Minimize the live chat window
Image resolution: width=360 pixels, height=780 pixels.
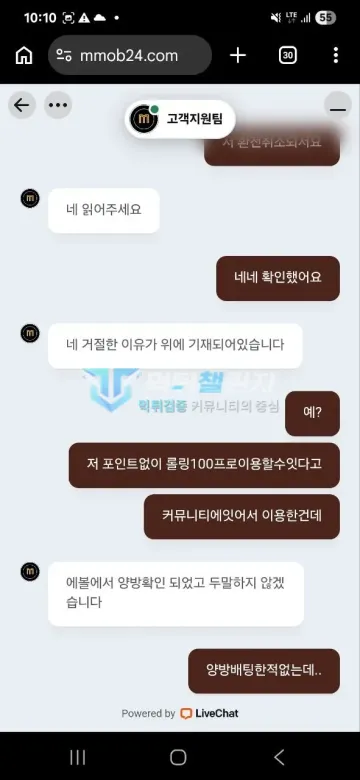pos(338,105)
